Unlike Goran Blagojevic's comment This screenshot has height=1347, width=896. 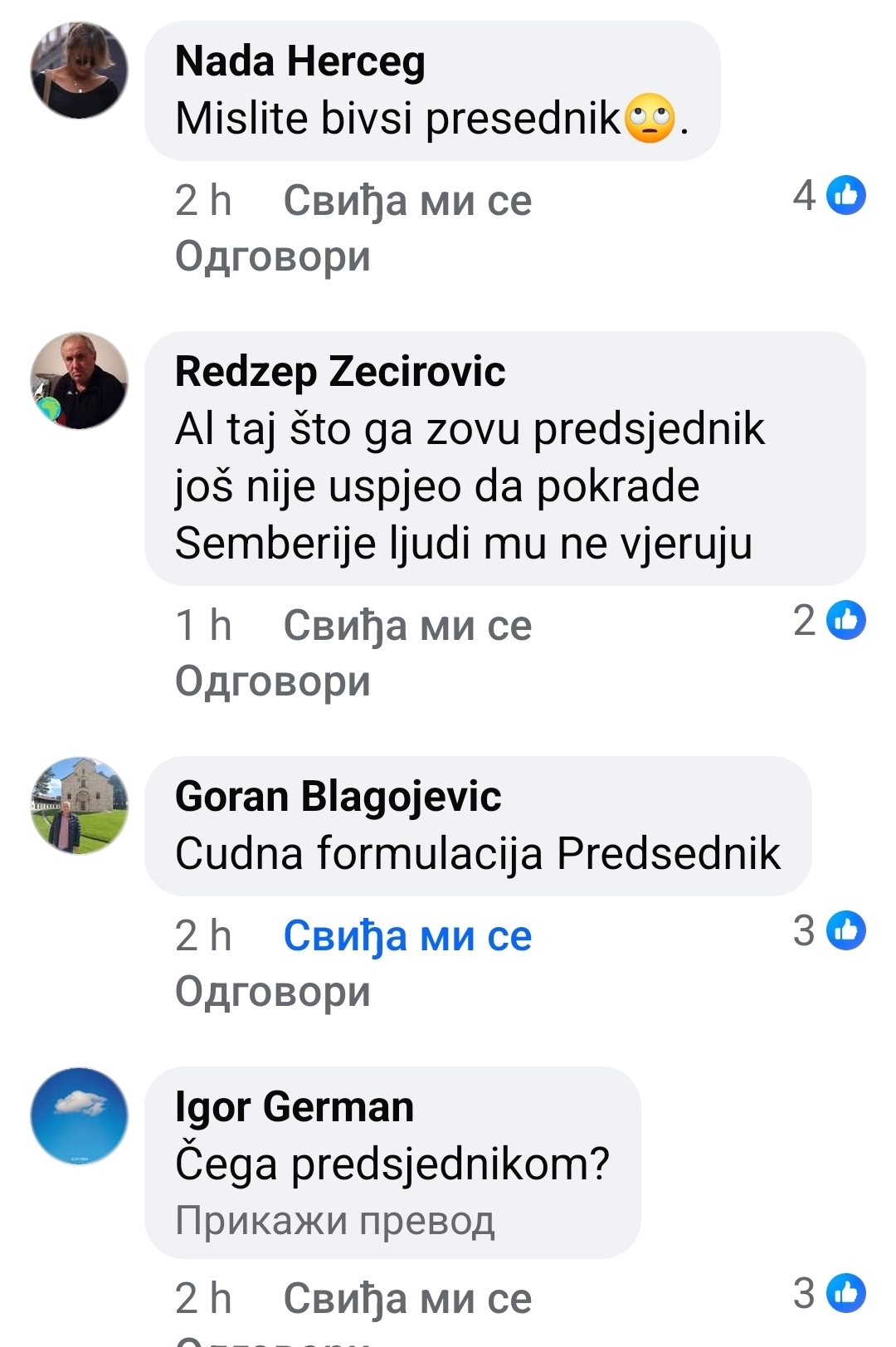(x=407, y=936)
